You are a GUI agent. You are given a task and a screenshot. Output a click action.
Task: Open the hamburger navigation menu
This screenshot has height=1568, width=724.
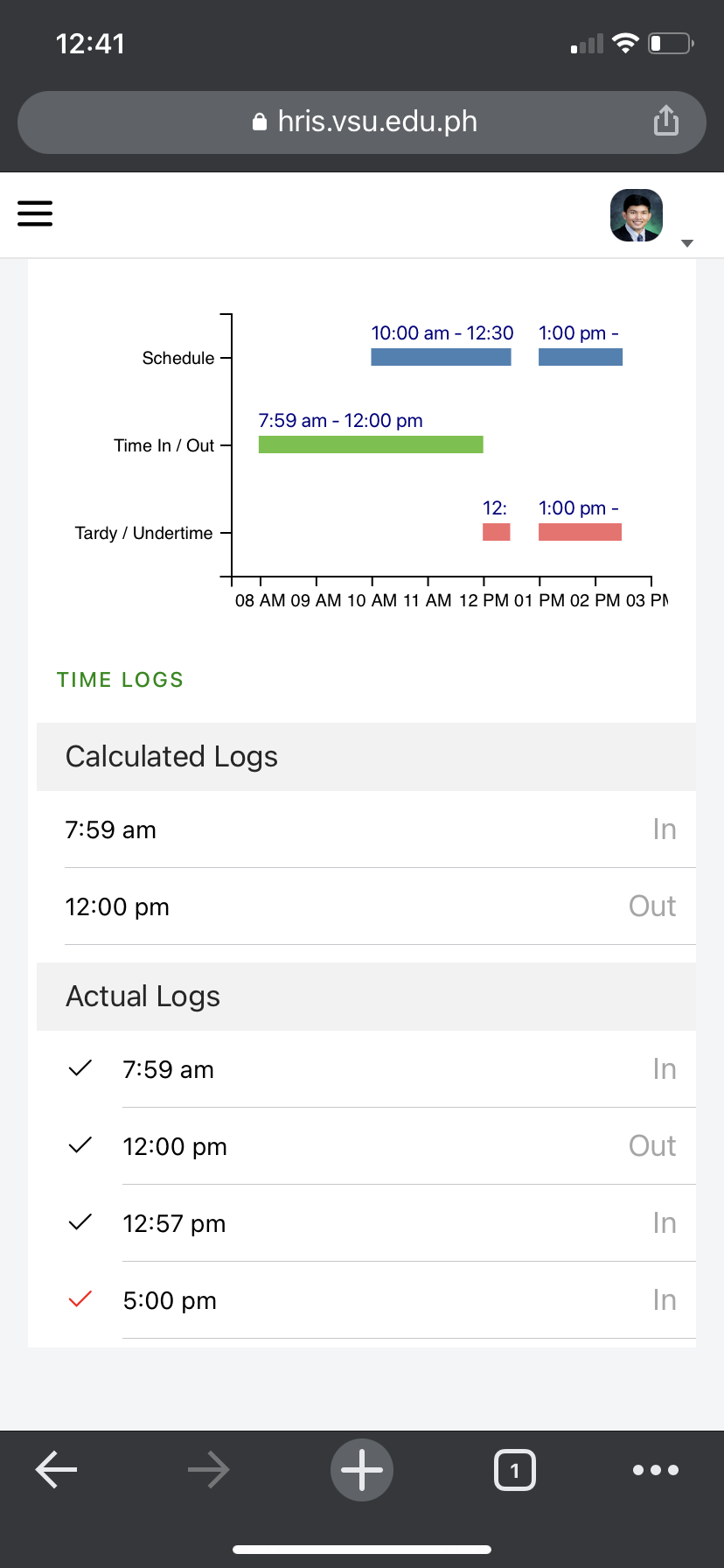(35, 213)
